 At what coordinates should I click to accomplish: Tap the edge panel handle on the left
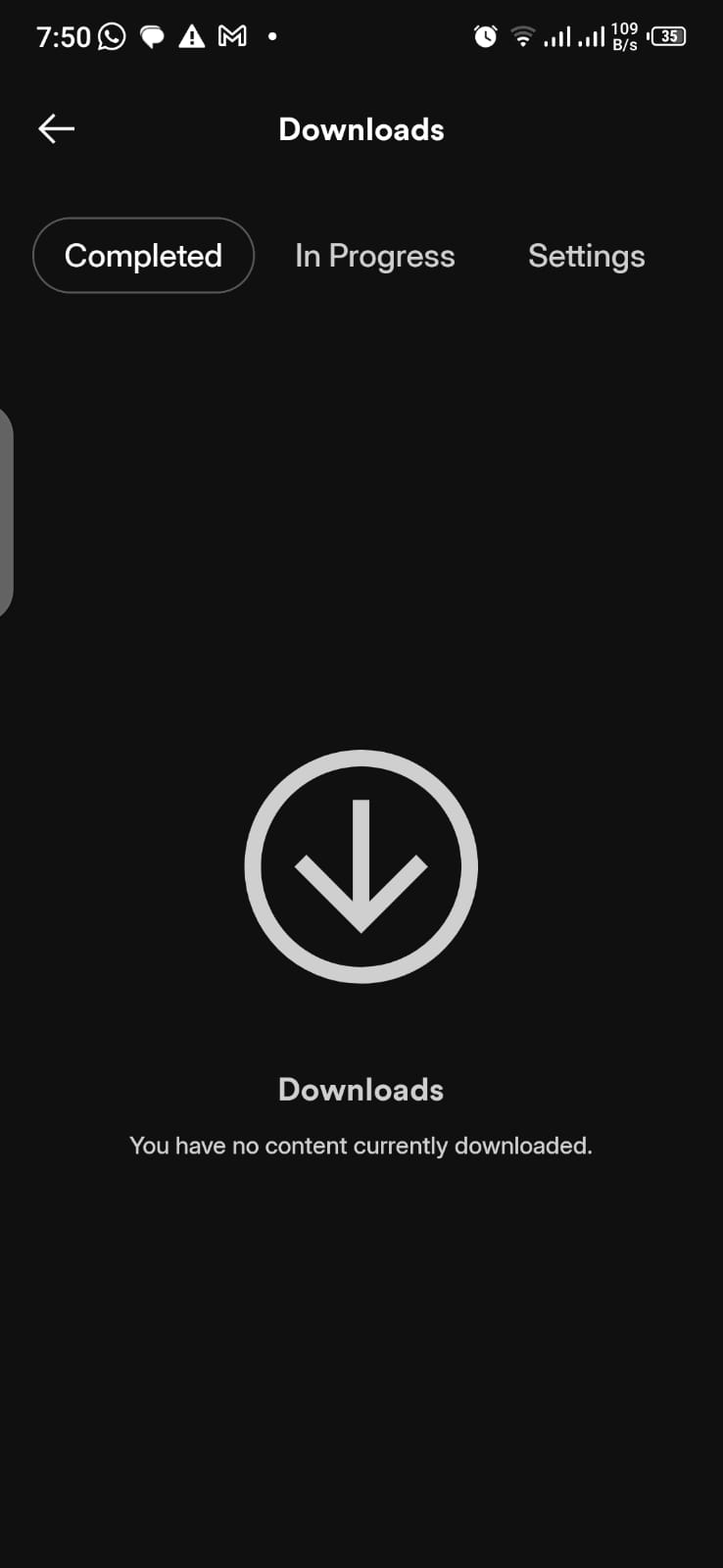[8, 510]
